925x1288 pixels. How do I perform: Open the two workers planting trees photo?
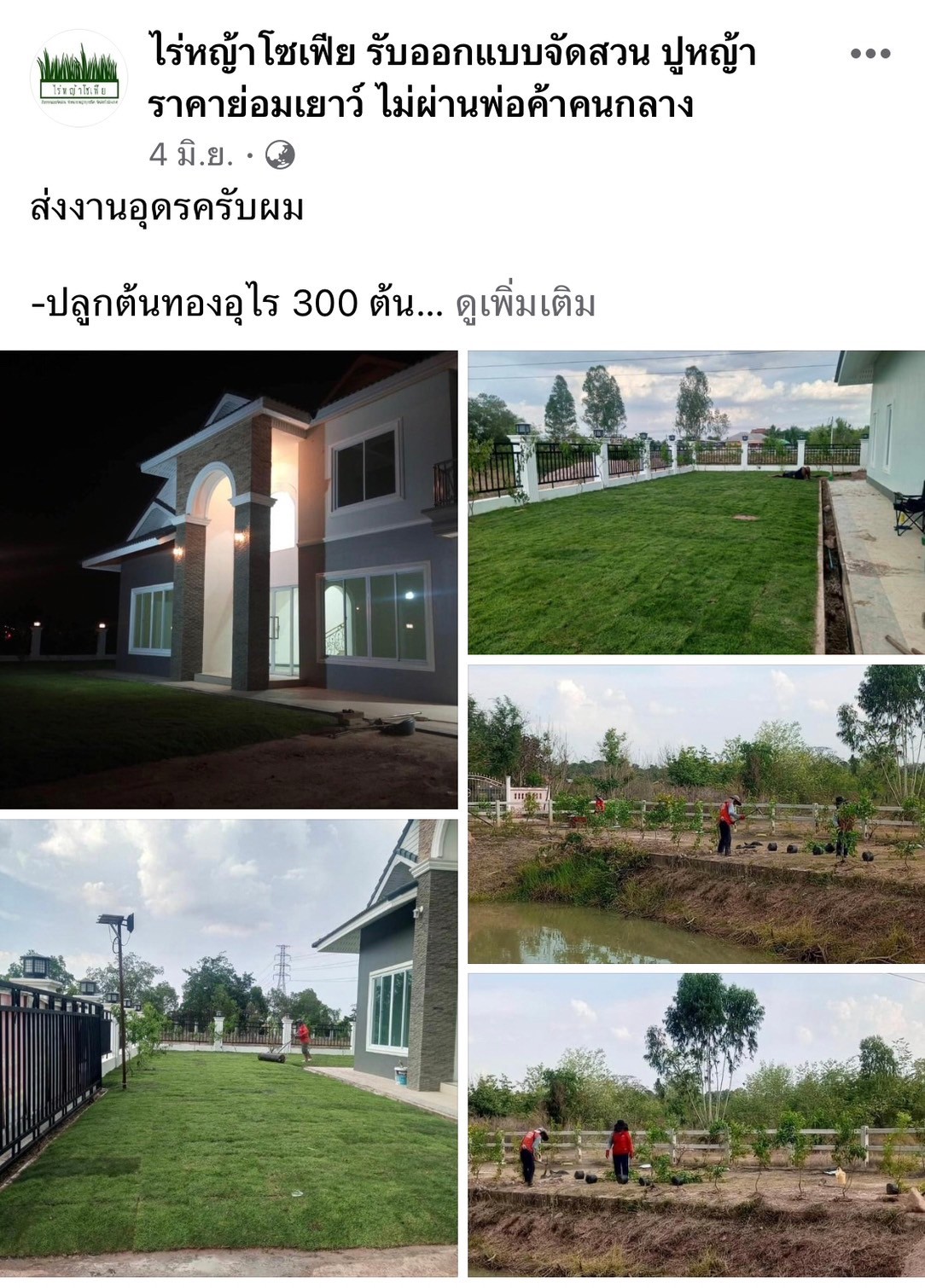coord(695,1124)
